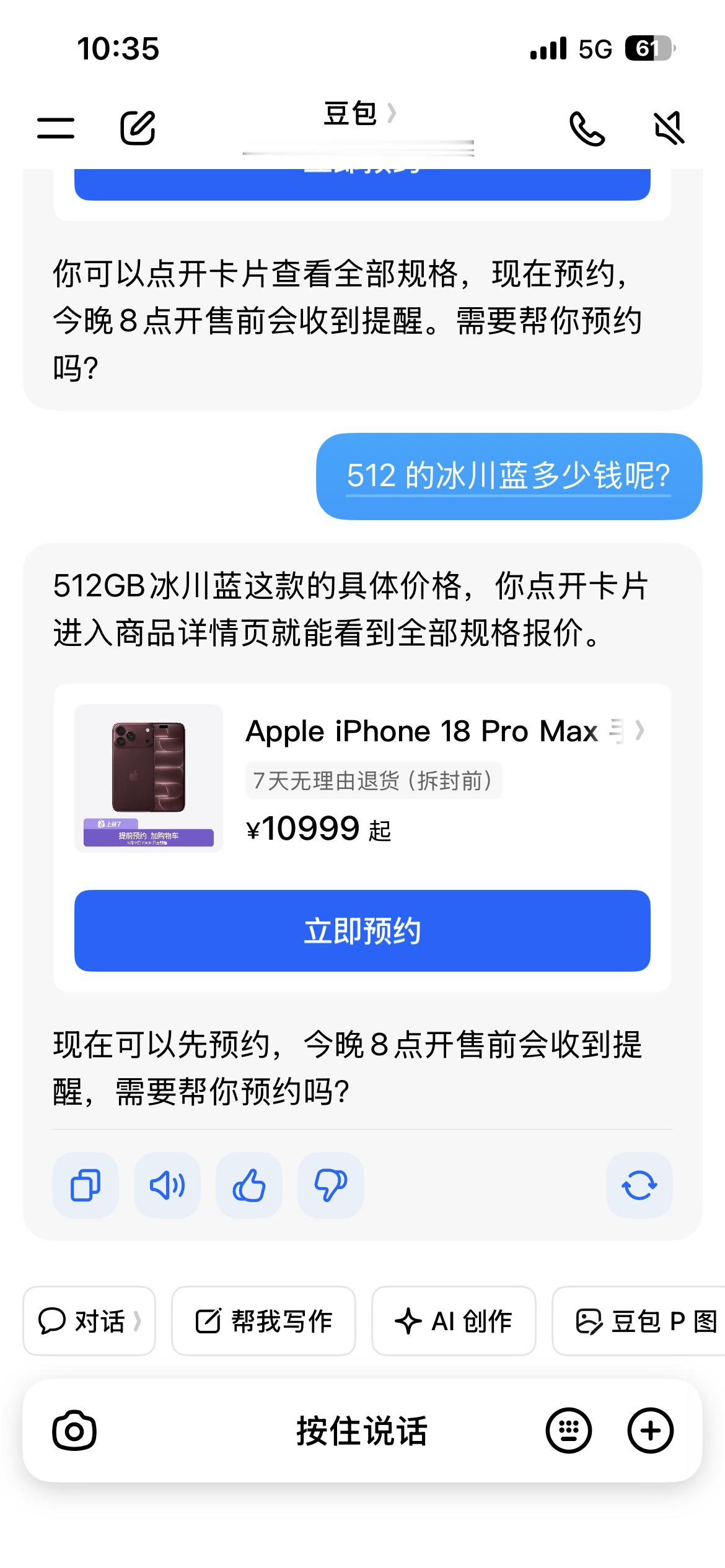Start a voice call with 豆包
Screen dimensions: 725x1568
click(x=587, y=128)
